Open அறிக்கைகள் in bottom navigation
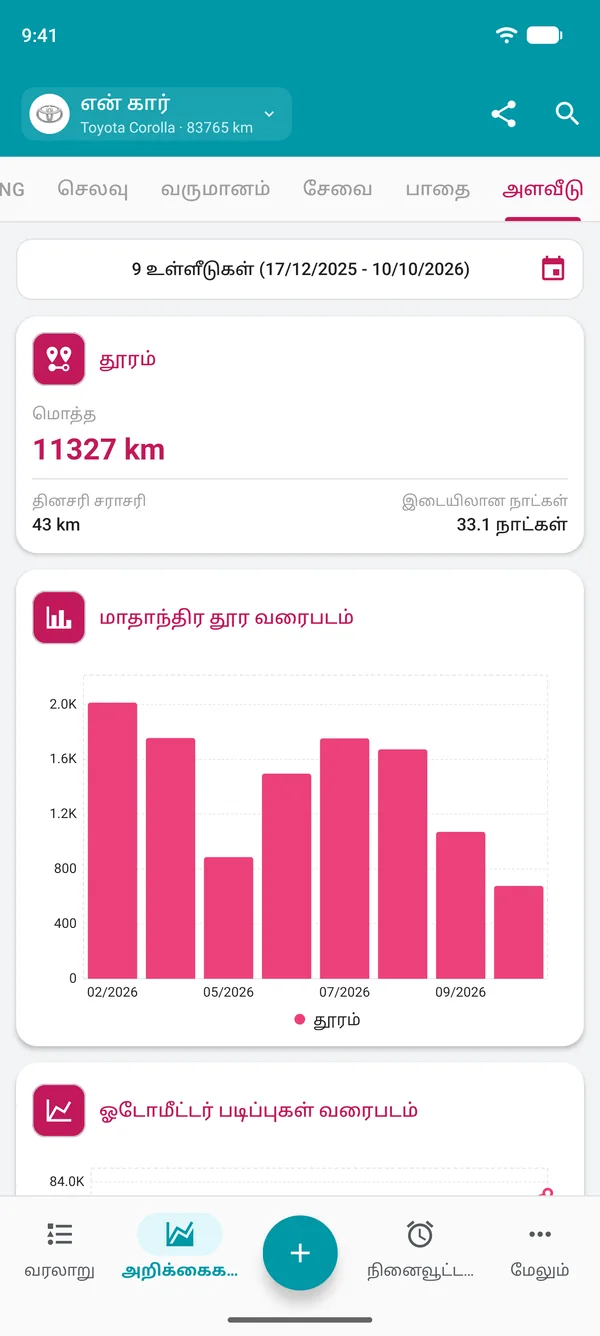Image resolution: width=600 pixels, height=1336 pixels. (x=180, y=1250)
